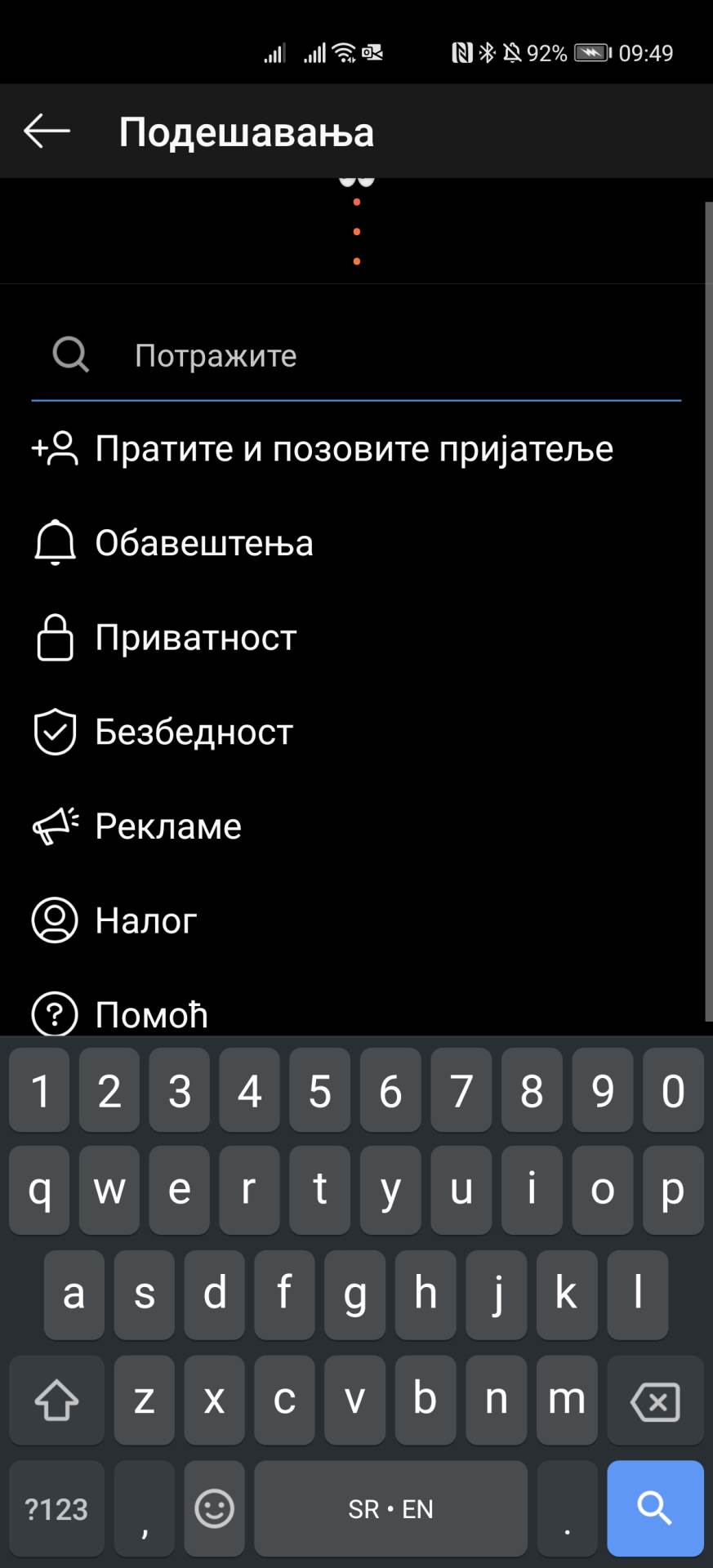The width and height of the screenshot is (713, 1568).
Task: Change language via the SR • EN spacebar
Action: (x=390, y=1508)
